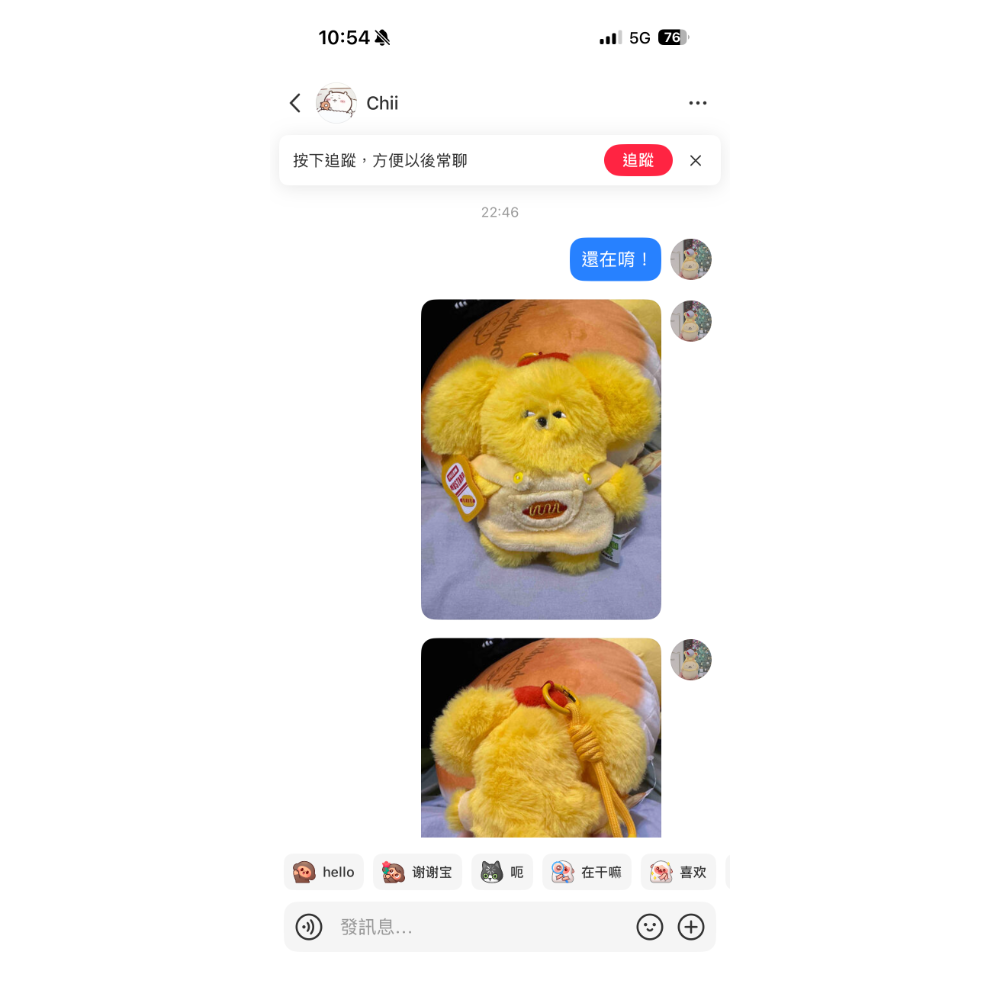The height and width of the screenshot is (1000, 1000).
Task: Send the 呃 cat sticker
Action: (x=502, y=872)
